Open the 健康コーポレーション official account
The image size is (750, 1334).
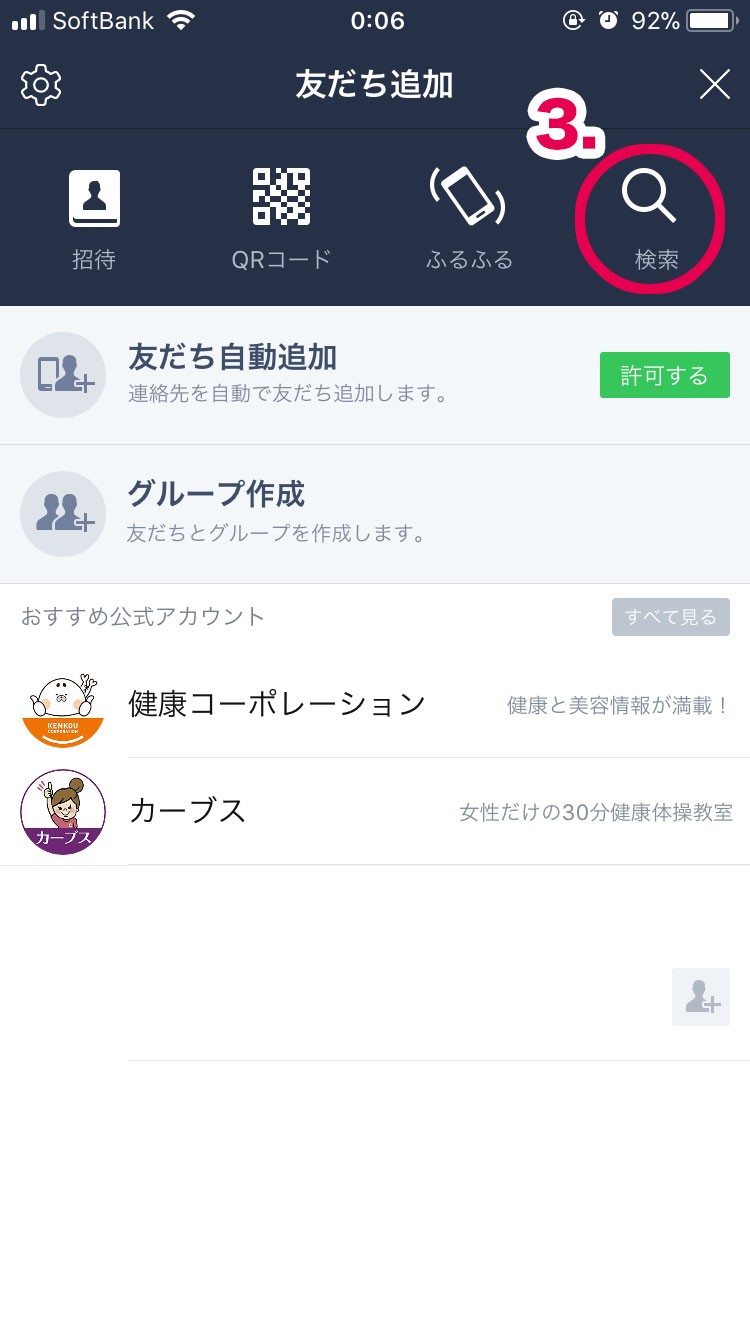(375, 705)
